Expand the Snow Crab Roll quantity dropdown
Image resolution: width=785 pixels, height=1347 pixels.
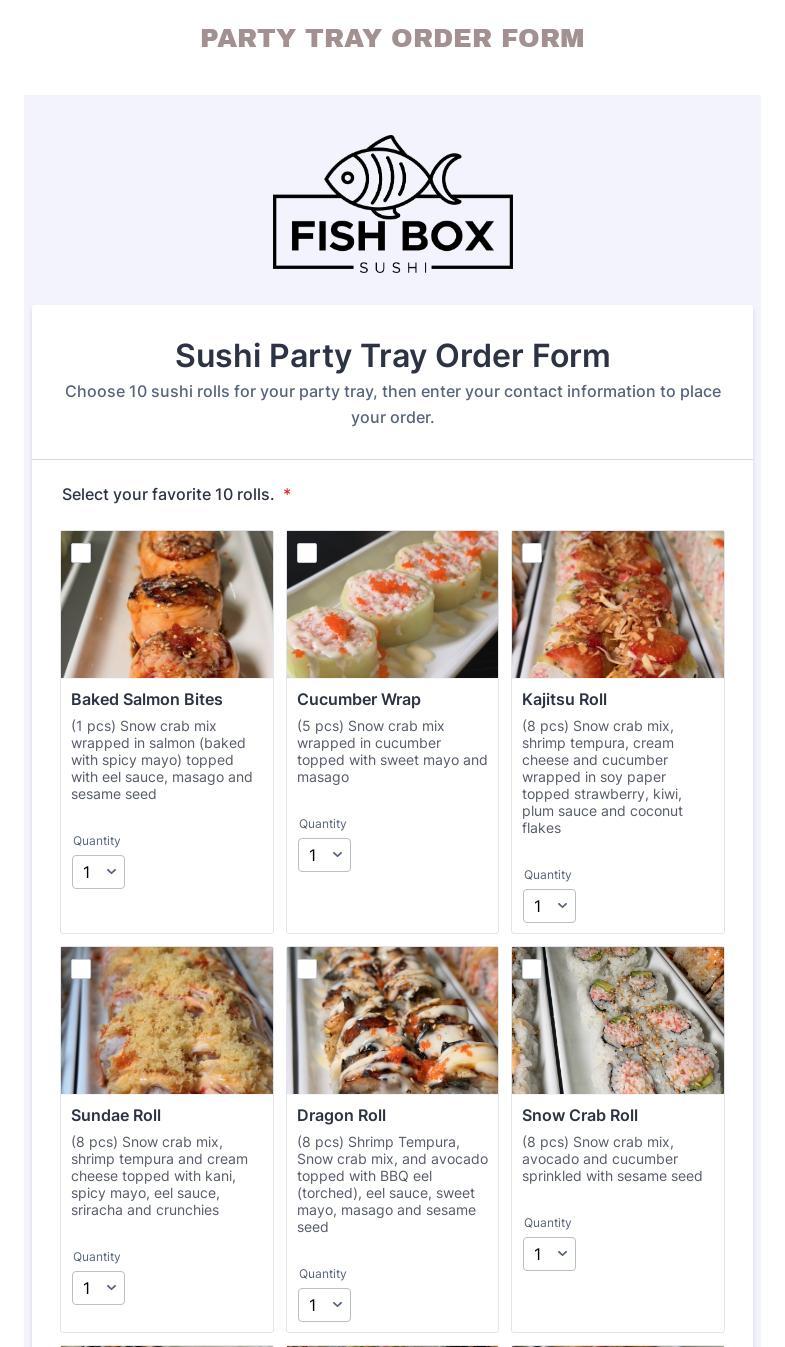pos(549,1253)
